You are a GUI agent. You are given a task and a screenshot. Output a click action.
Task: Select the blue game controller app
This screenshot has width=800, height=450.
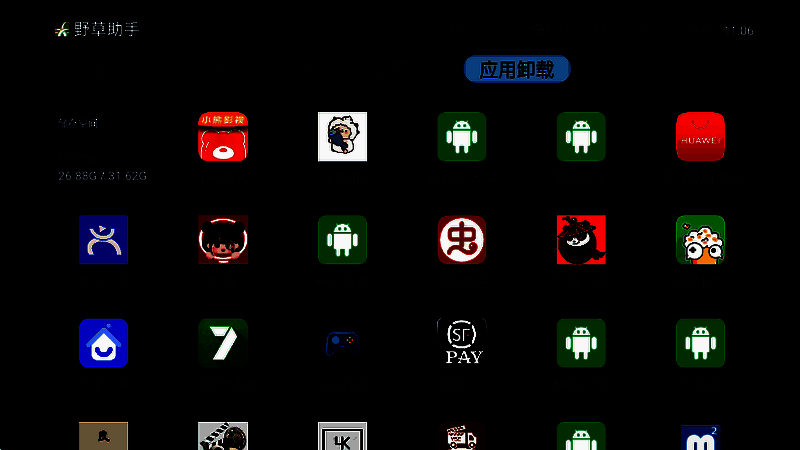[342, 343]
